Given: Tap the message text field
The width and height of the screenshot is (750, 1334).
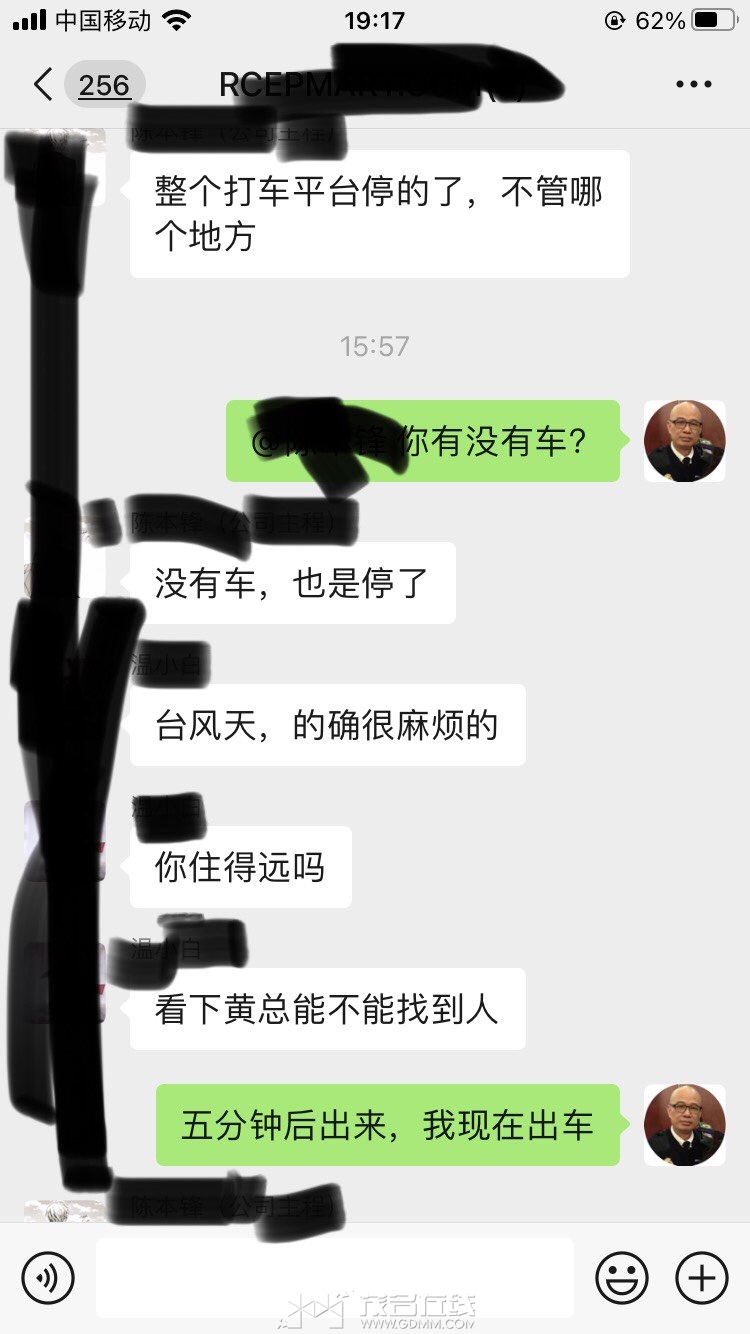Looking at the screenshot, I should click(x=335, y=1277).
